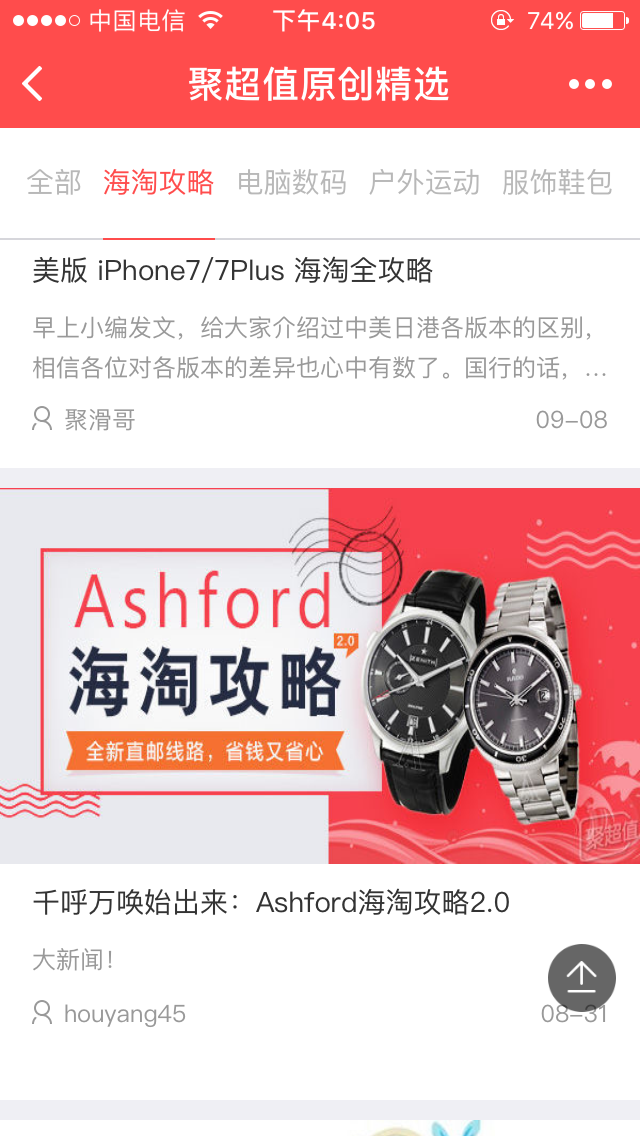Tap the back-to-top arrow button
The height and width of the screenshot is (1136, 640).
pyautogui.click(x=582, y=978)
